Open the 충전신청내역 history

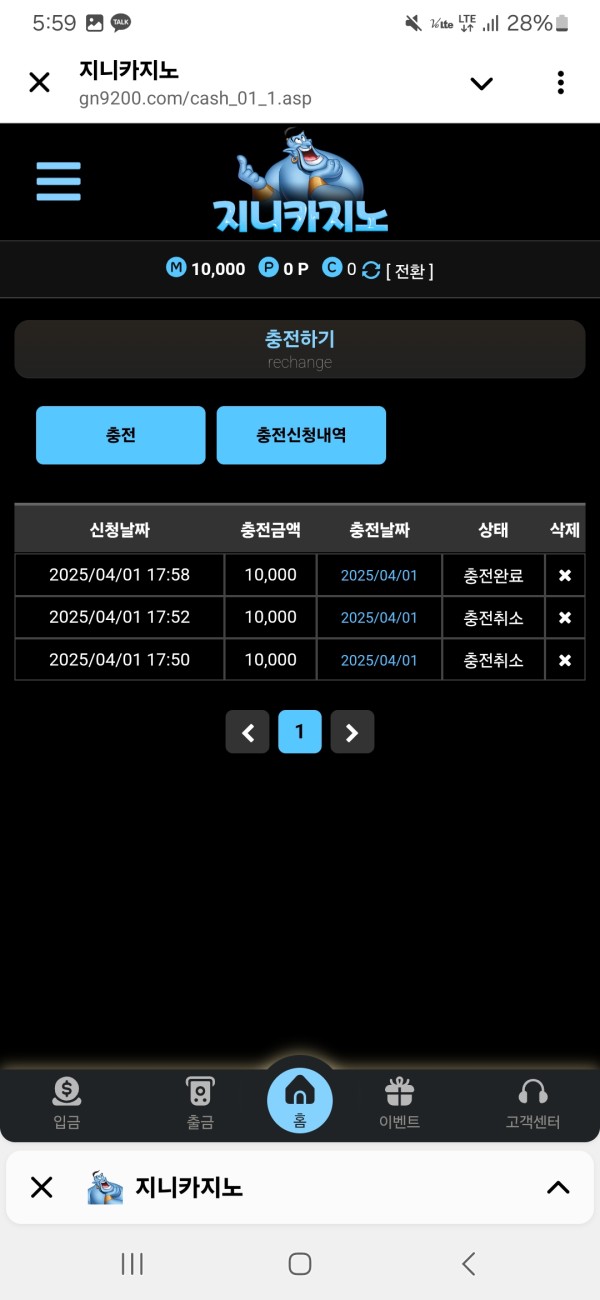click(x=301, y=435)
